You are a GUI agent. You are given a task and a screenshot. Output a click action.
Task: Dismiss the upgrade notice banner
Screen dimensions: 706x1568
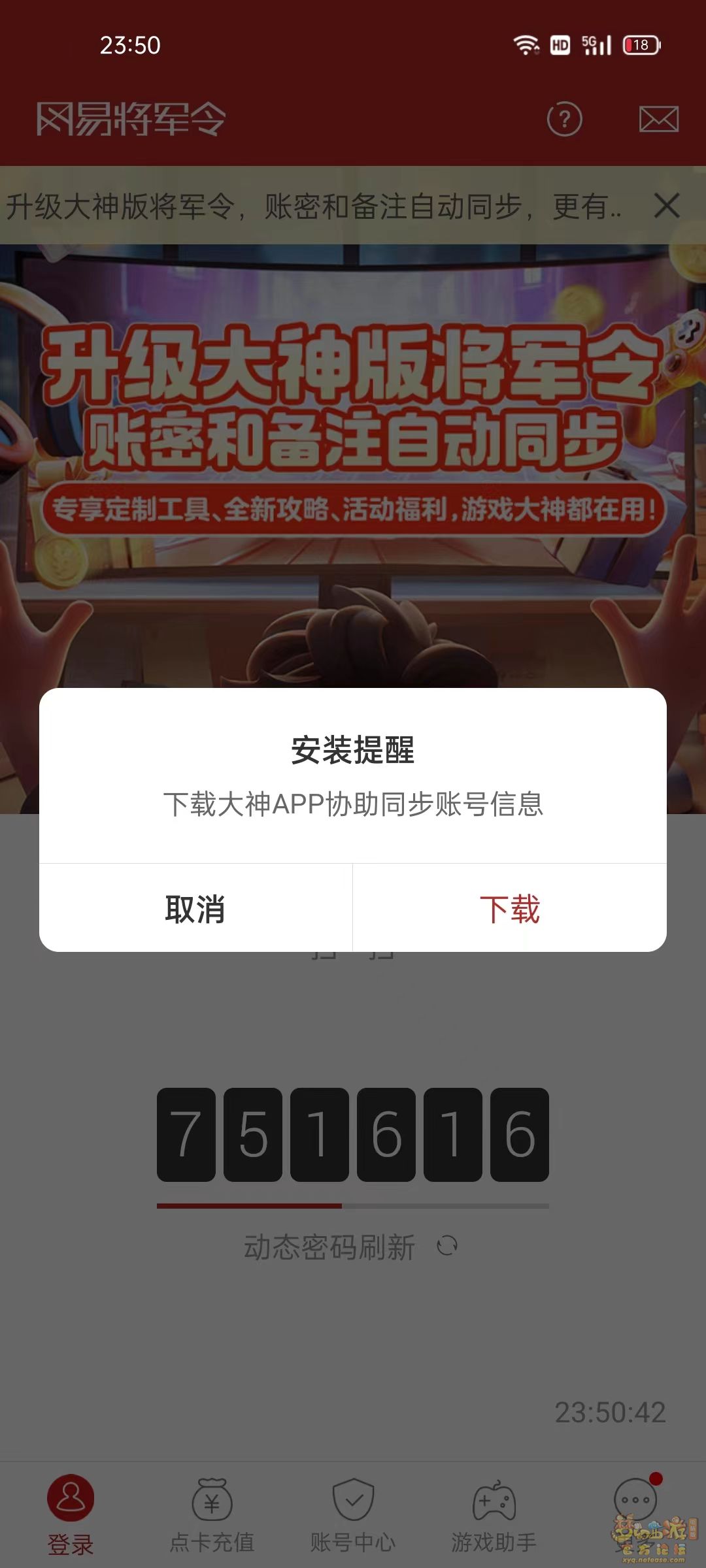pyautogui.click(x=667, y=206)
